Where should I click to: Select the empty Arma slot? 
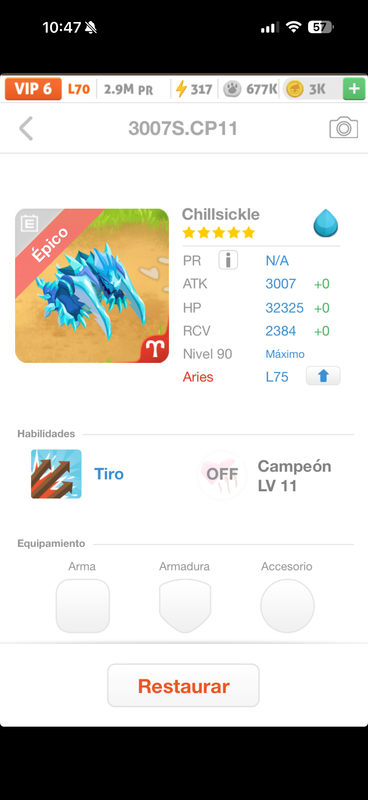click(82, 606)
